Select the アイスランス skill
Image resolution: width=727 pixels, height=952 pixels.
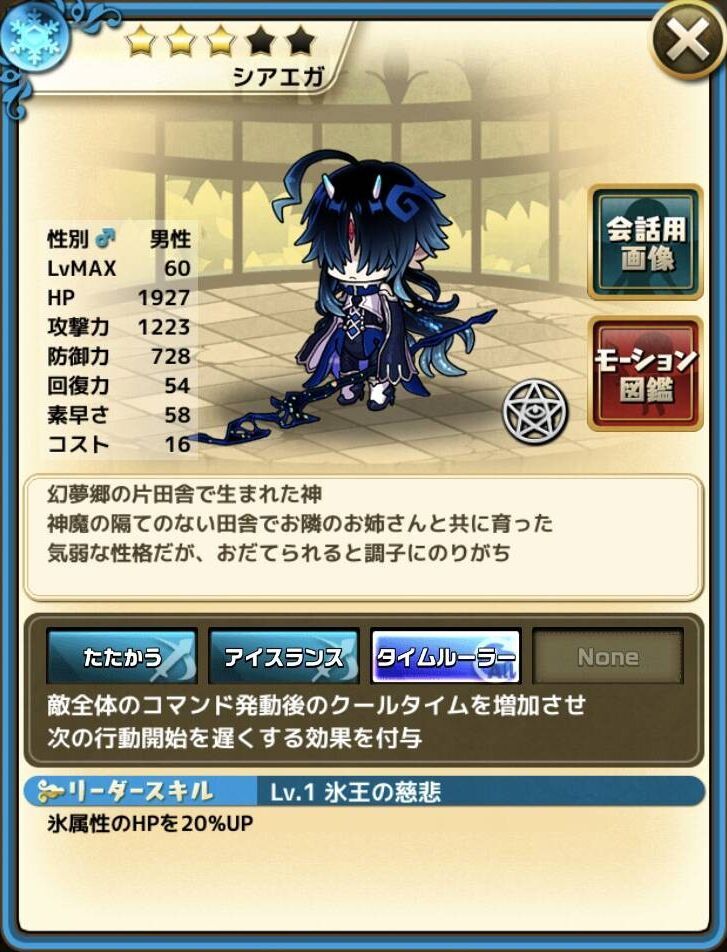[x=284, y=657]
